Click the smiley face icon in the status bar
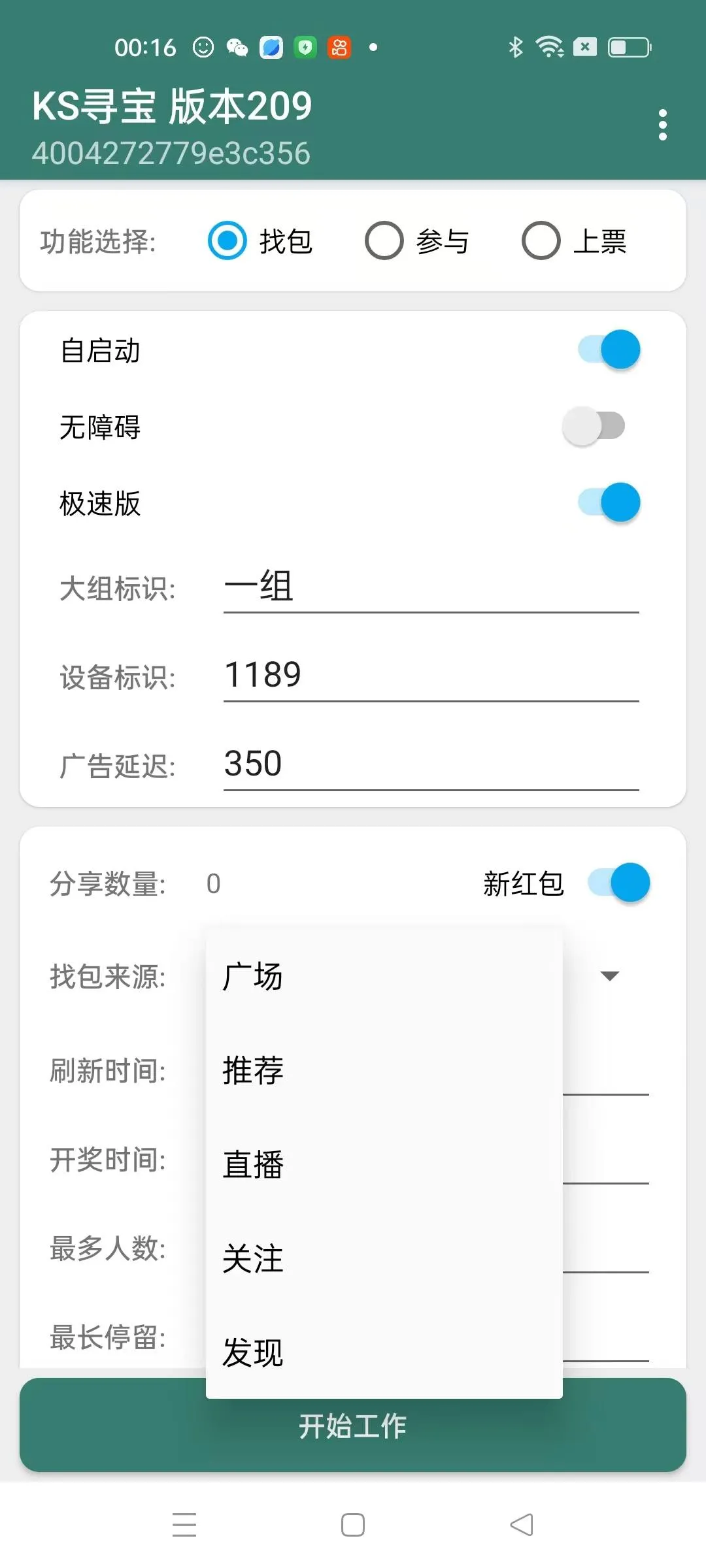706x1568 pixels. point(203,47)
